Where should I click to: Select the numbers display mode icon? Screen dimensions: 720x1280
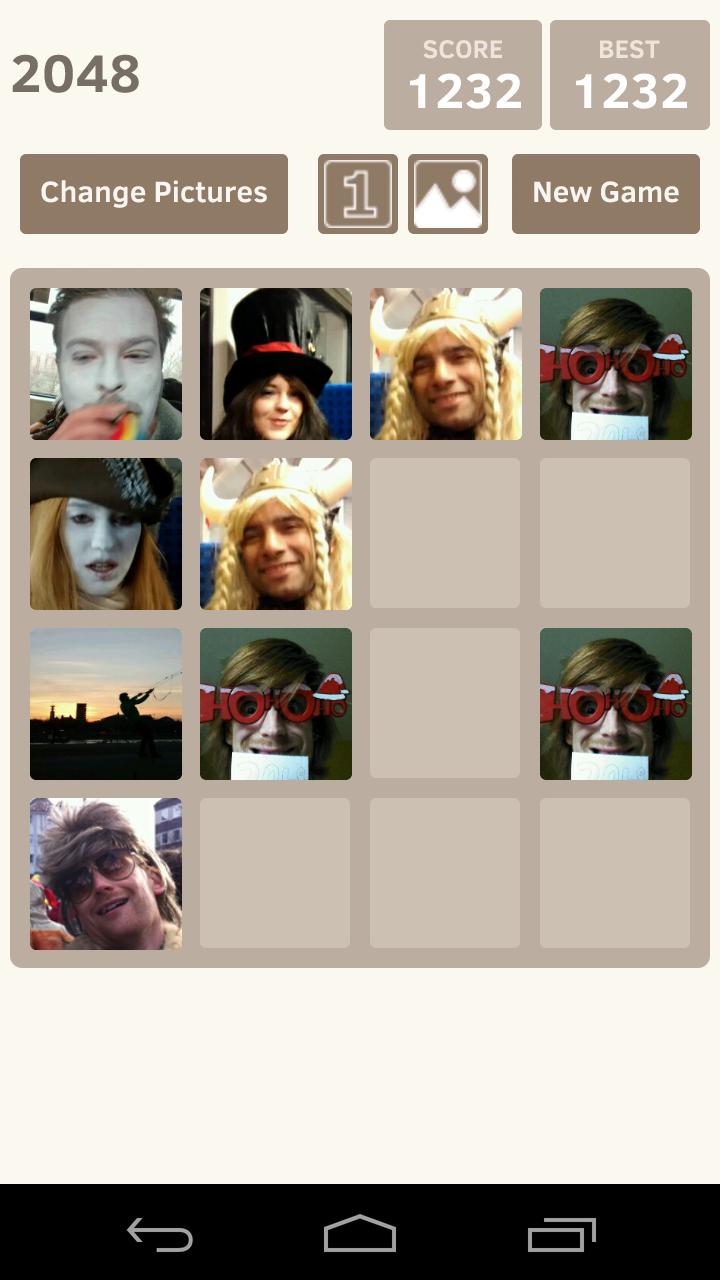358,193
